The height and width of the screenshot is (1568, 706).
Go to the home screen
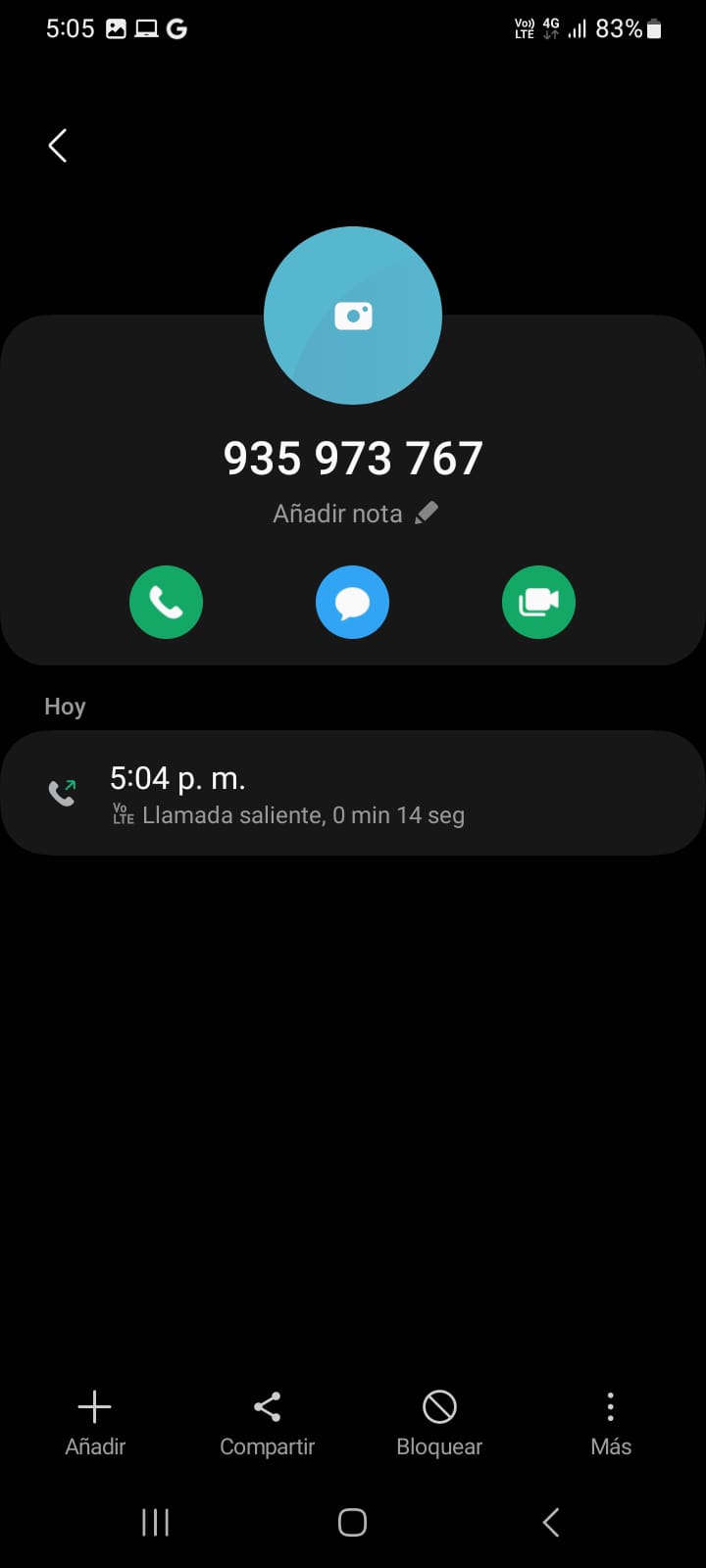pyautogui.click(x=352, y=1522)
